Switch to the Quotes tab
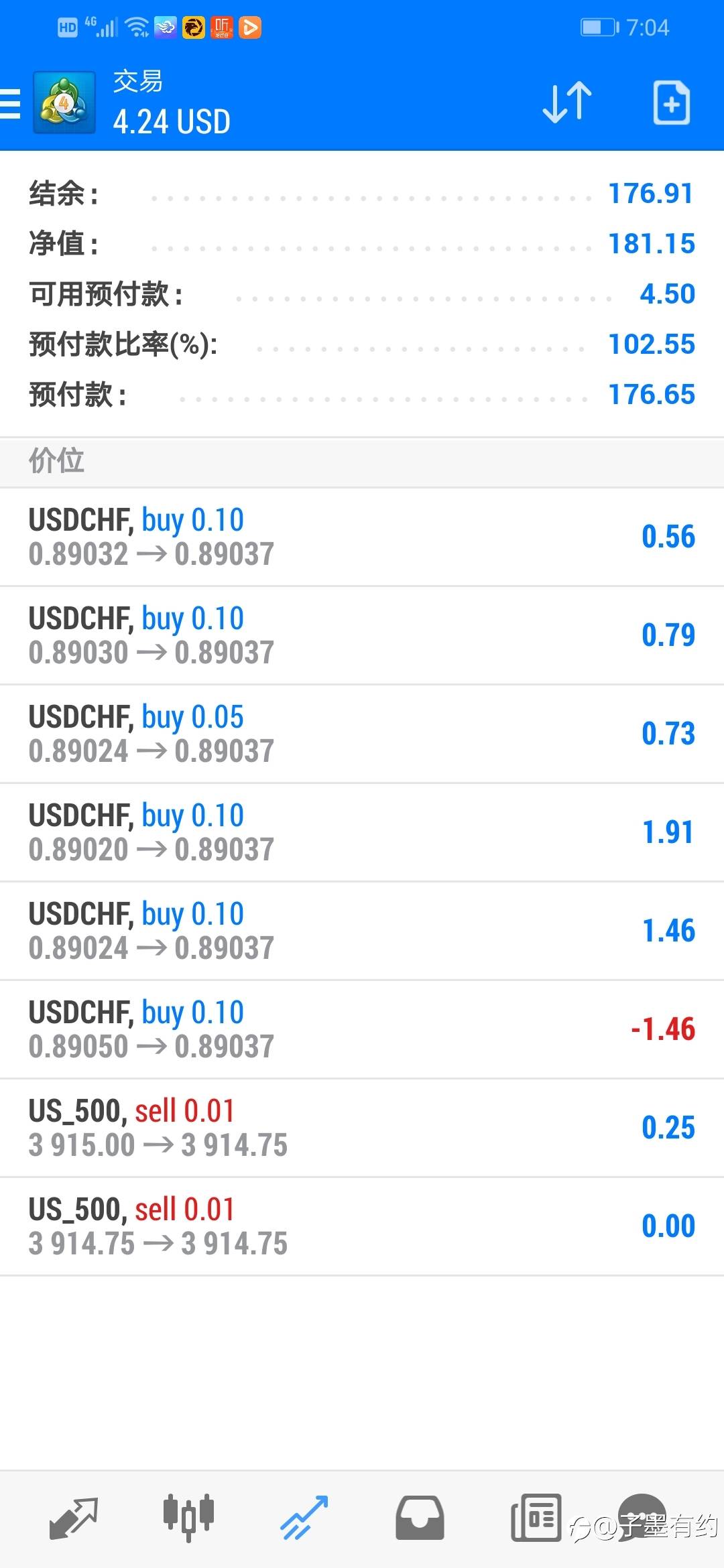The width and height of the screenshot is (724, 1568). pos(73,1518)
